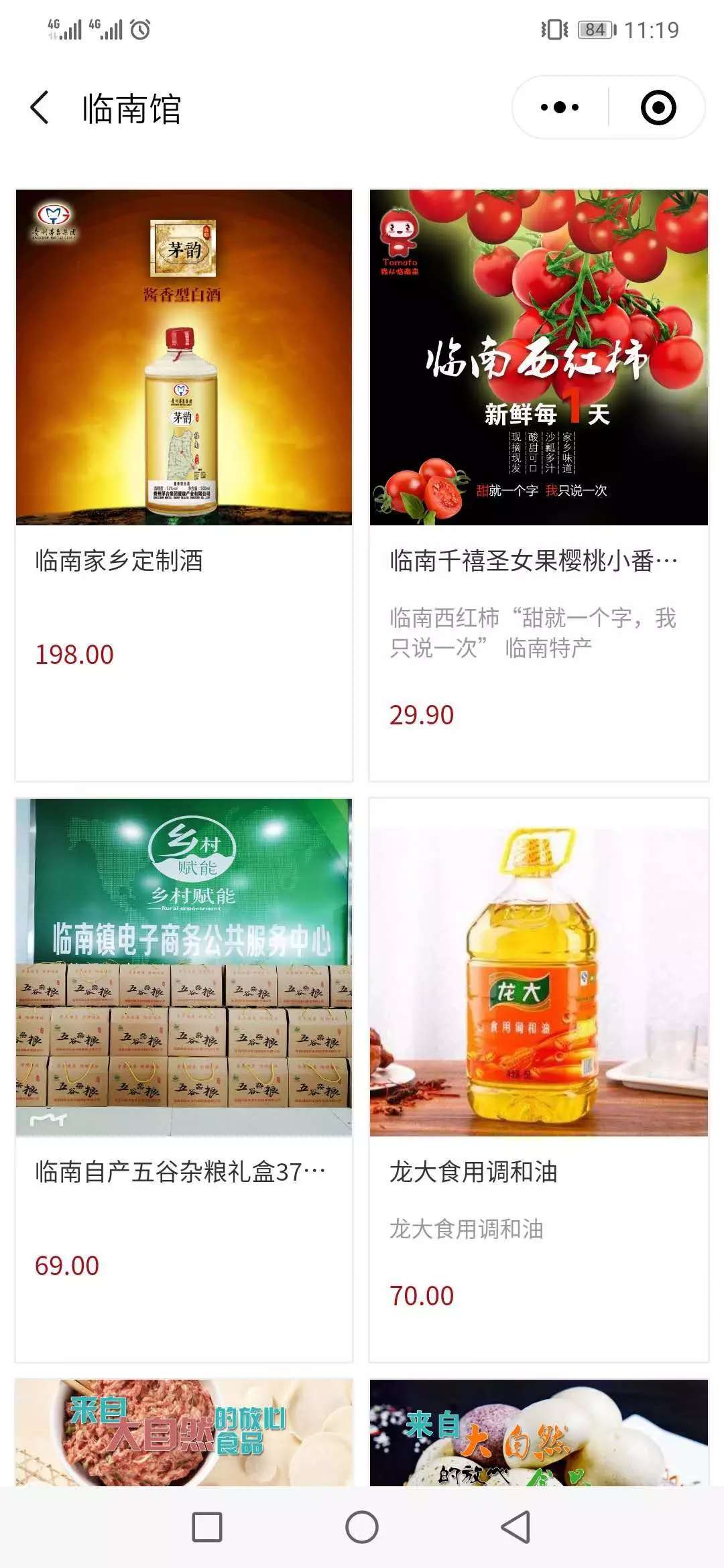Image resolution: width=724 pixels, height=1568 pixels.
Task: Open recent apps from the navigation bar
Action: point(207,1527)
